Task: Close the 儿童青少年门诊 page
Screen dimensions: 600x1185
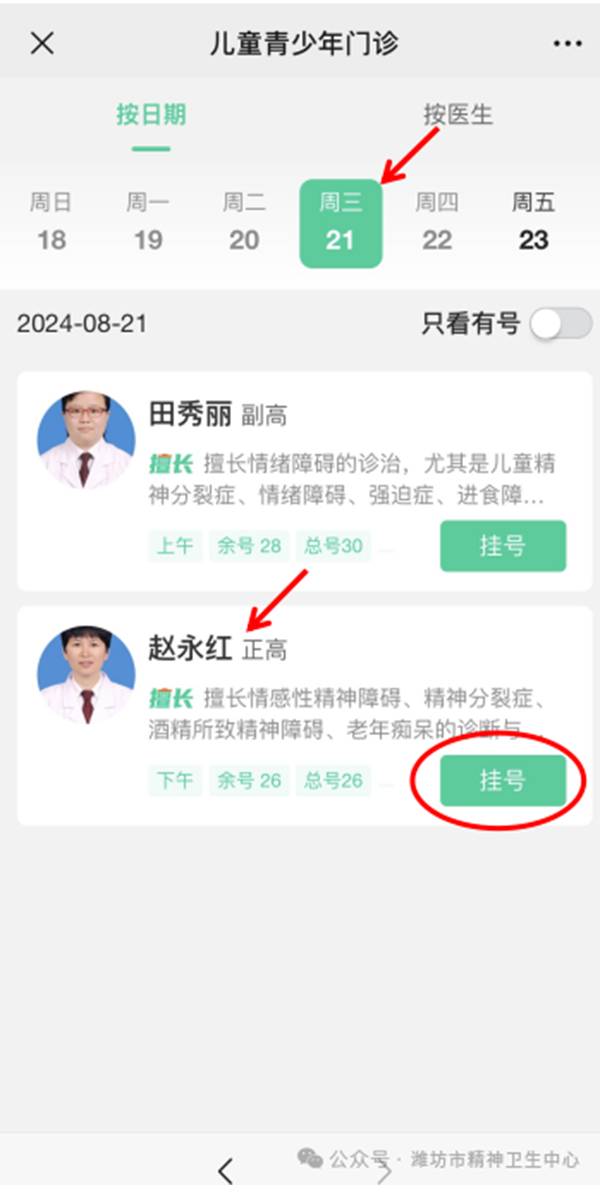Action: pos(42,44)
